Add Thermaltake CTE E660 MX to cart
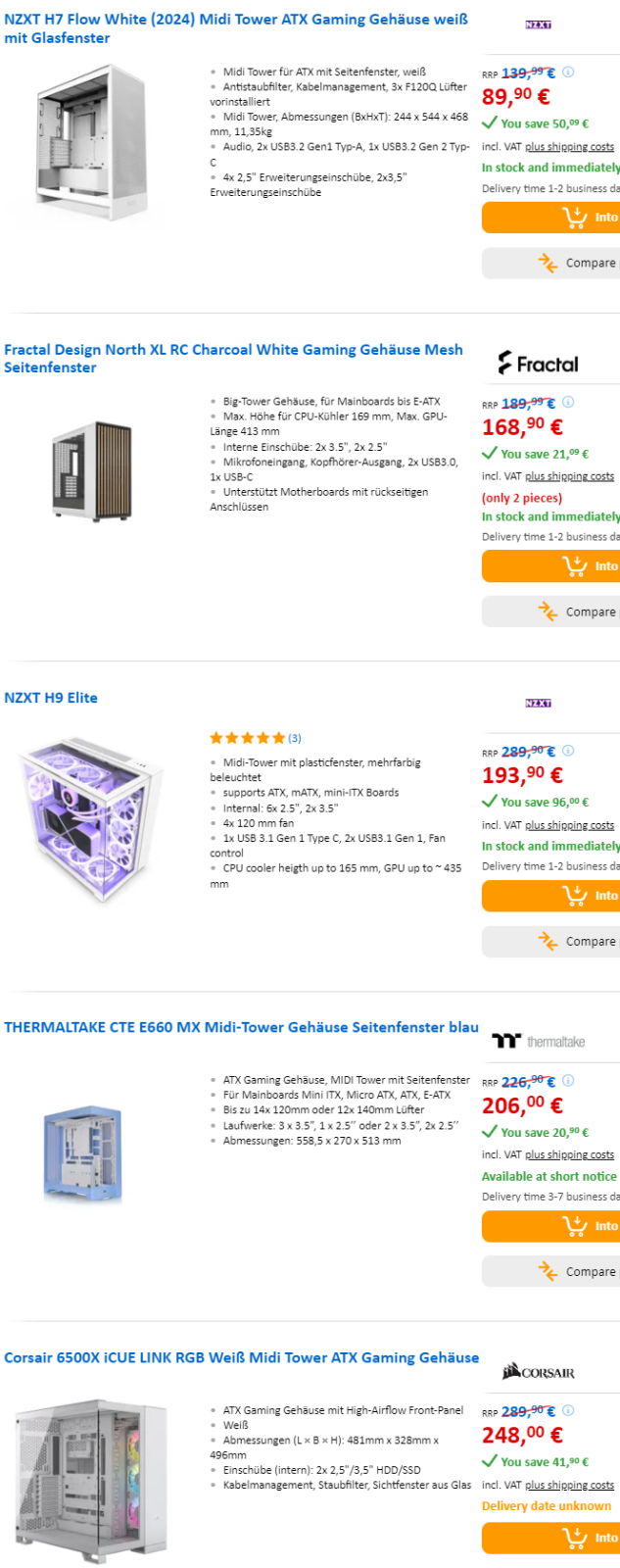The width and height of the screenshot is (620, 1568). pyautogui.click(x=550, y=1226)
